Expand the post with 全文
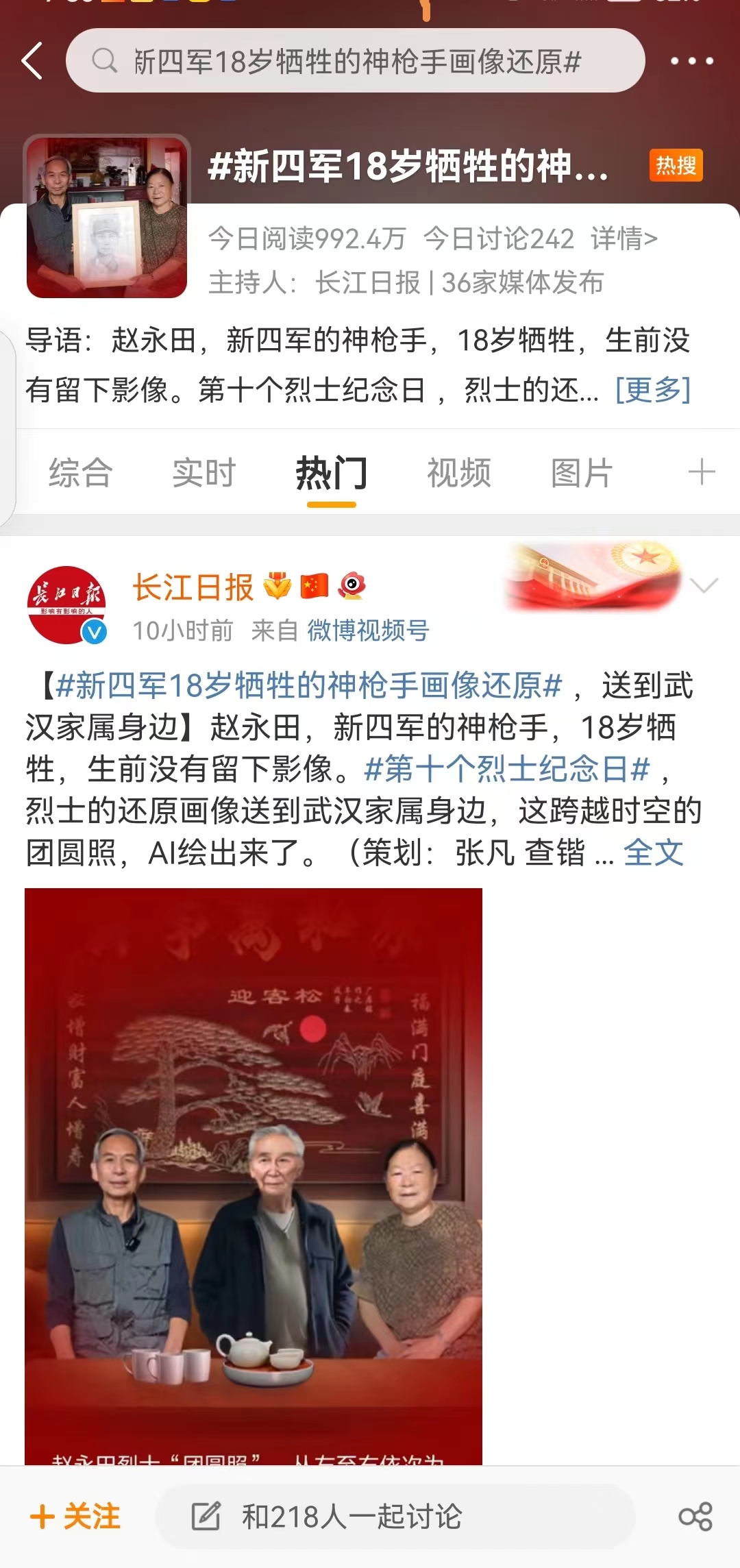This screenshot has width=740, height=1568. click(653, 853)
